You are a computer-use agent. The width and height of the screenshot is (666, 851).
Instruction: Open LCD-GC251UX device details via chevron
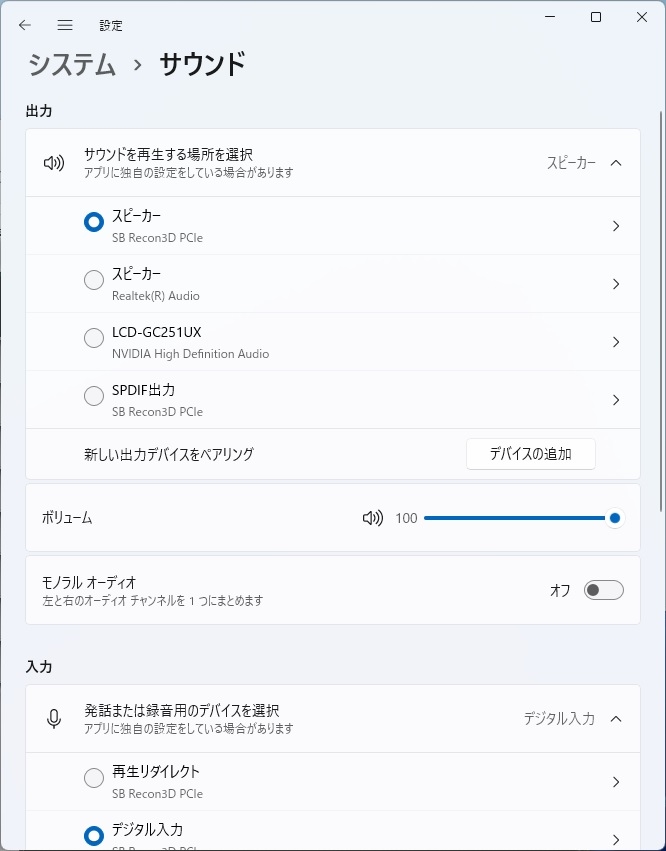[x=616, y=342]
